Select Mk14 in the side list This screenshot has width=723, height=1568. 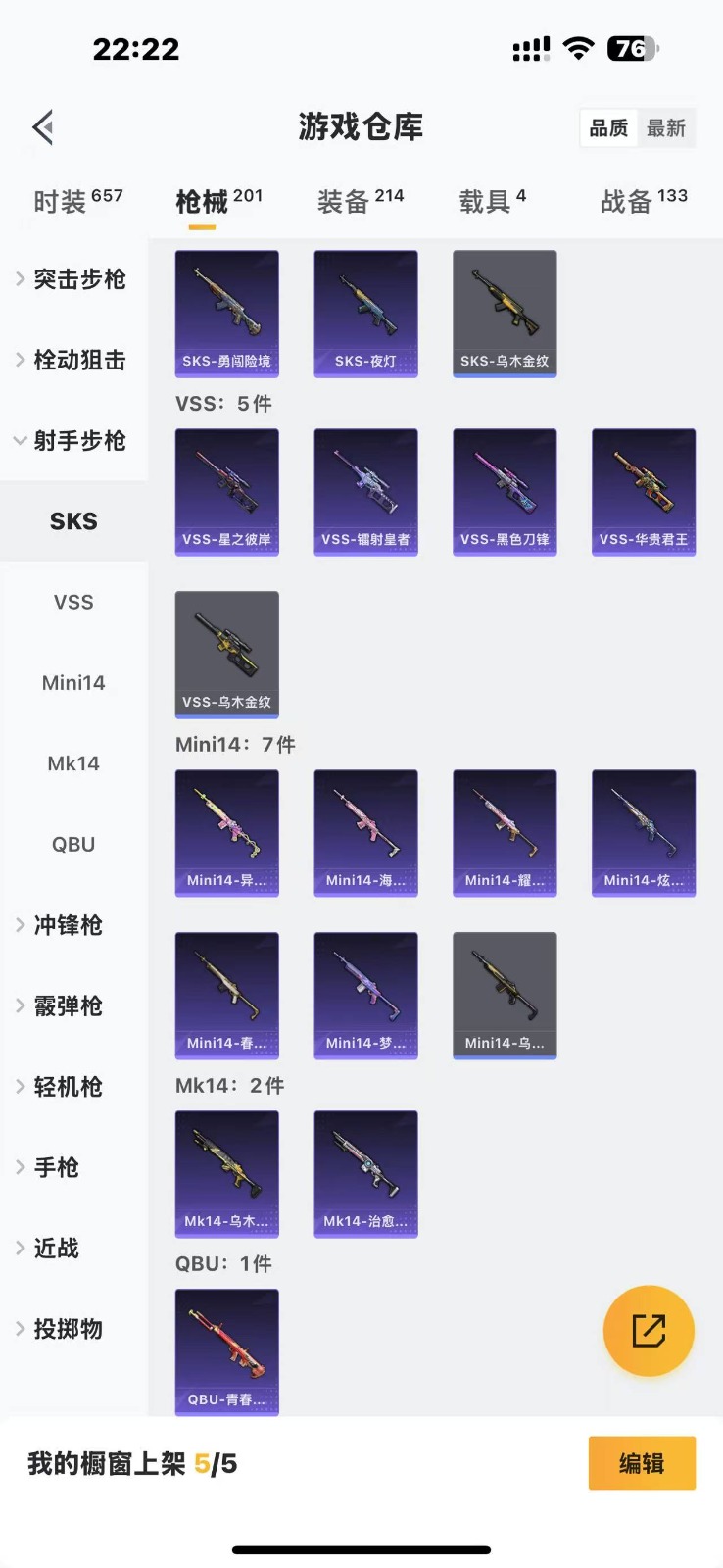[x=73, y=763]
